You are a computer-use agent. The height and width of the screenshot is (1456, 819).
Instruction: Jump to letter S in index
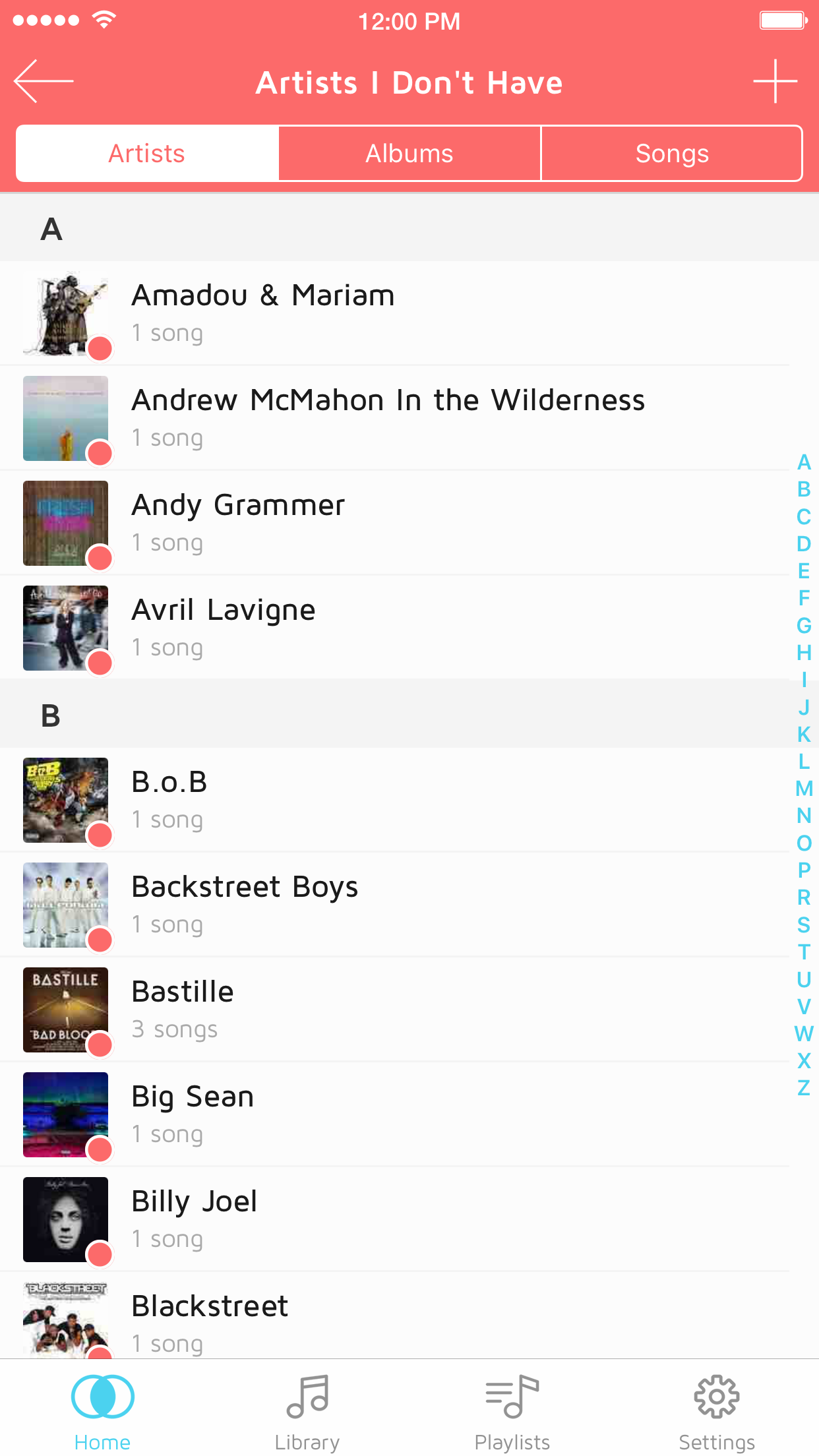click(x=804, y=925)
